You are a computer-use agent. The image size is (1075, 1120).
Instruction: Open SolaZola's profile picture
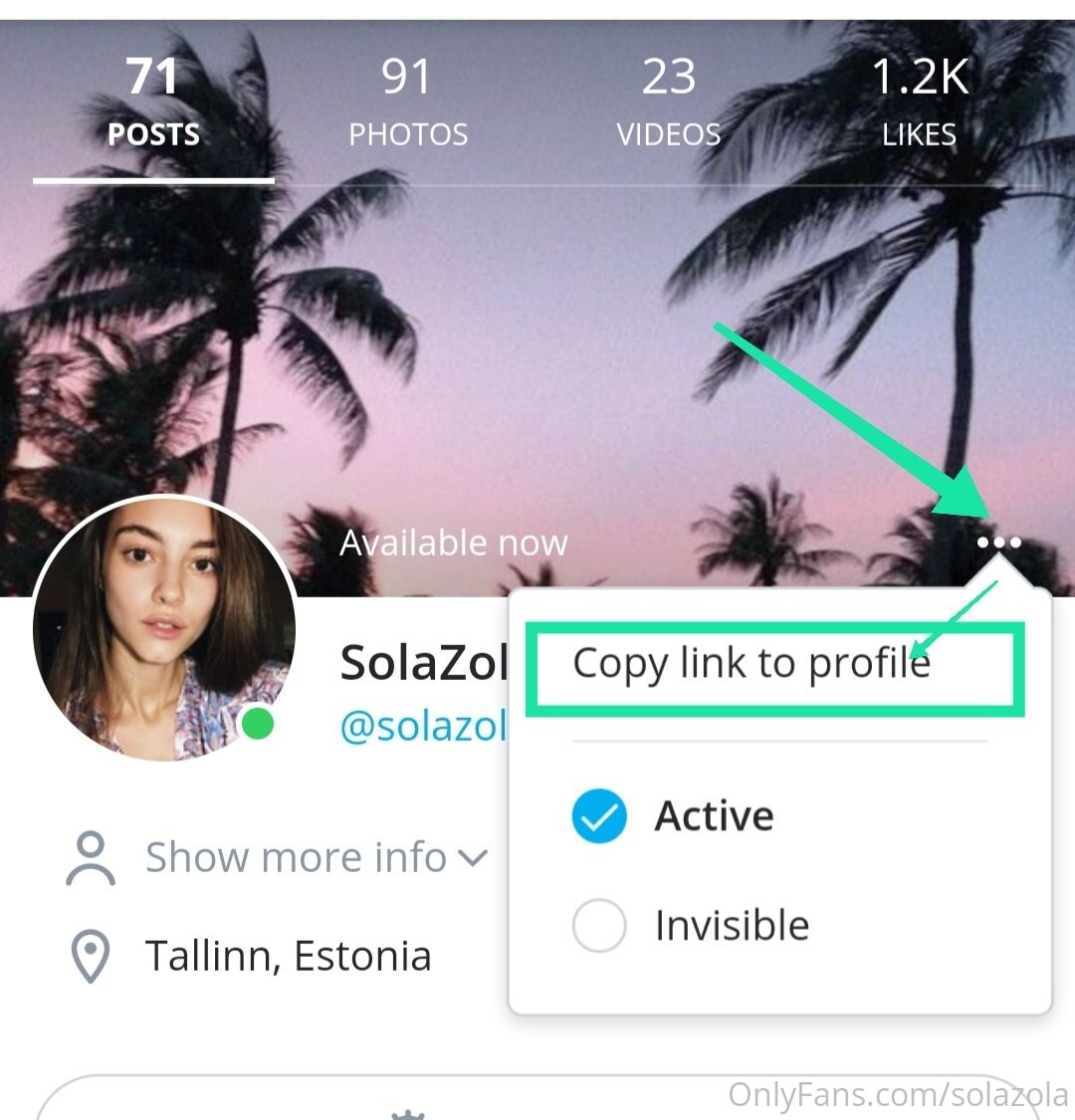tap(164, 629)
